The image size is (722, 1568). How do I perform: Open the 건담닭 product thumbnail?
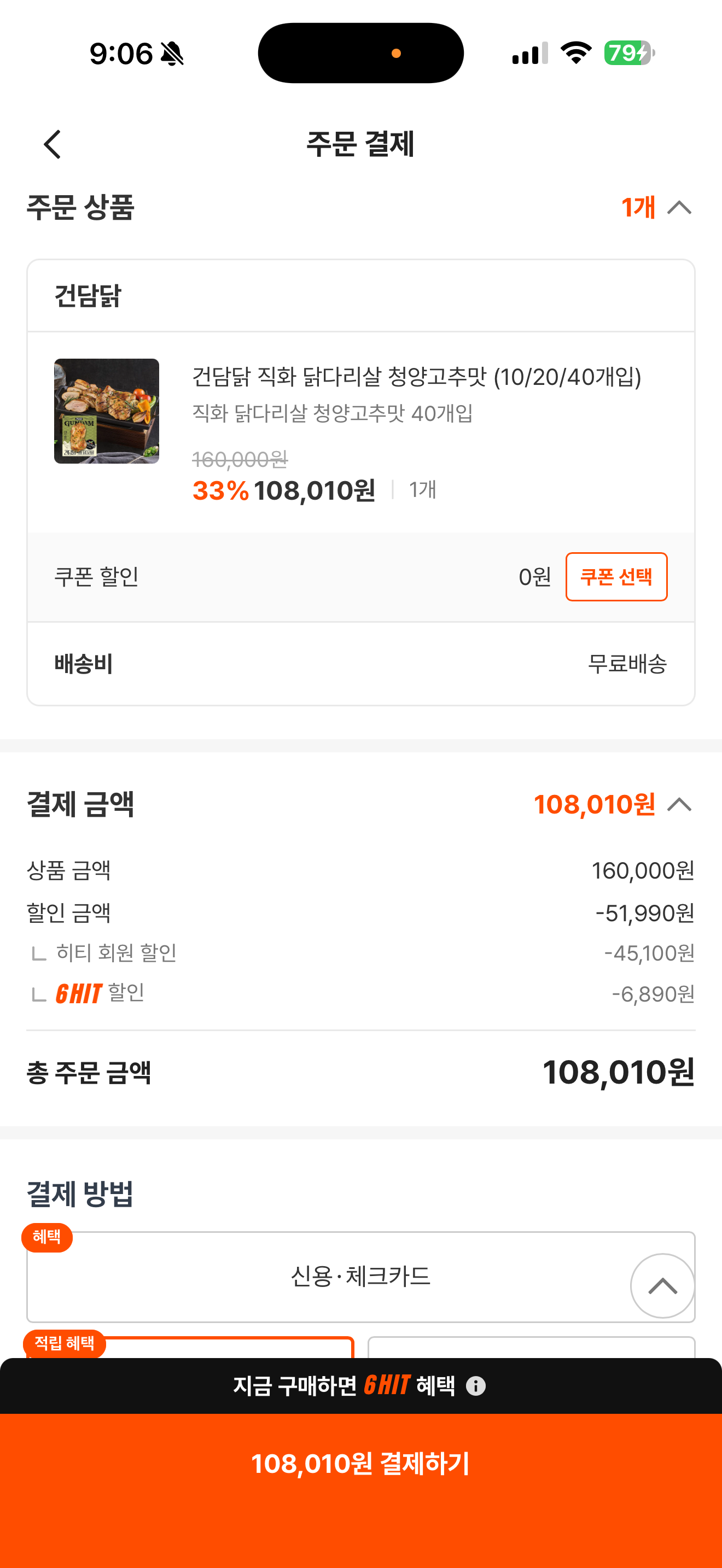click(107, 411)
